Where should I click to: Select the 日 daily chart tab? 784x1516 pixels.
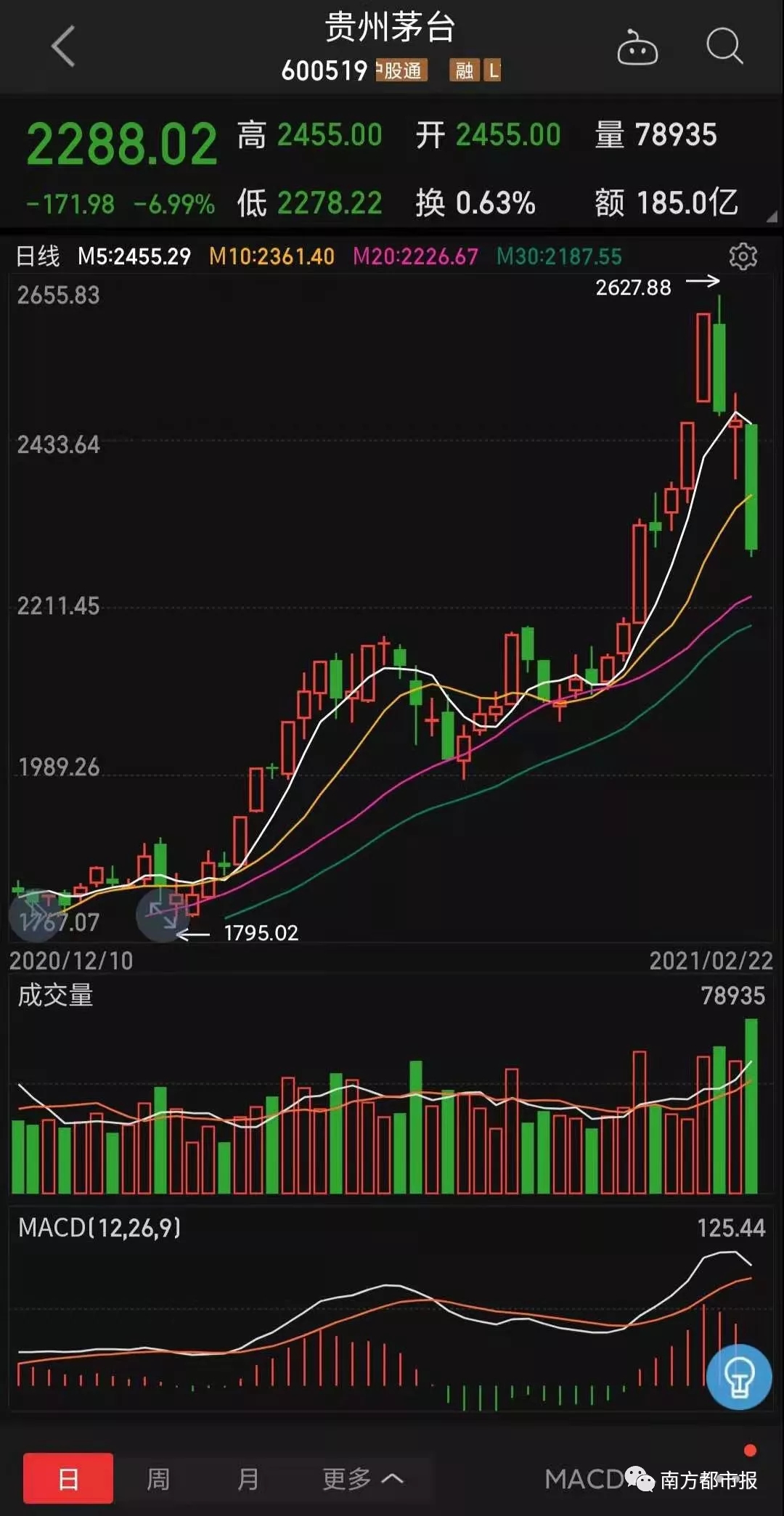tap(68, 1478)
